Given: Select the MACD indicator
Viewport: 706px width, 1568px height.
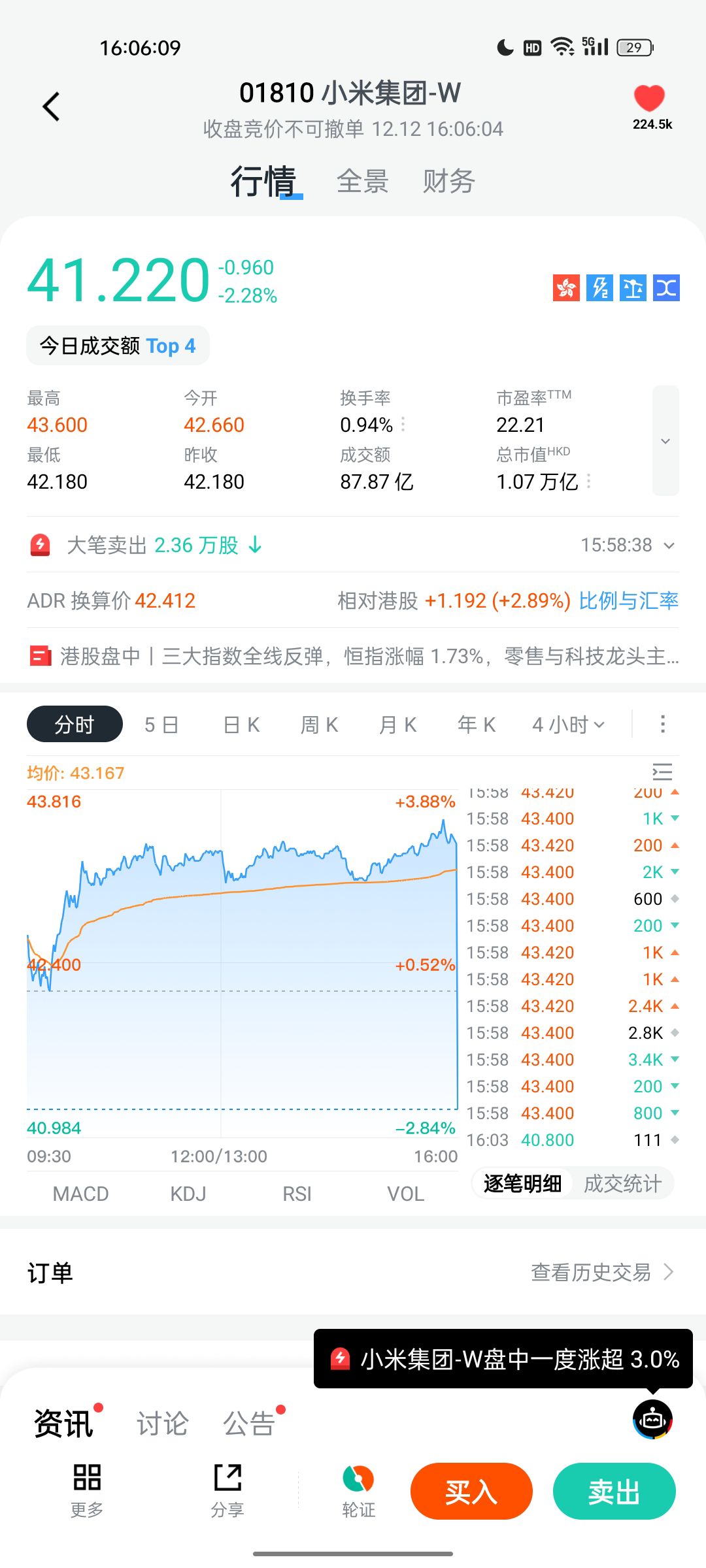Looking at the screenshot, I should [x=80, y=1194].
